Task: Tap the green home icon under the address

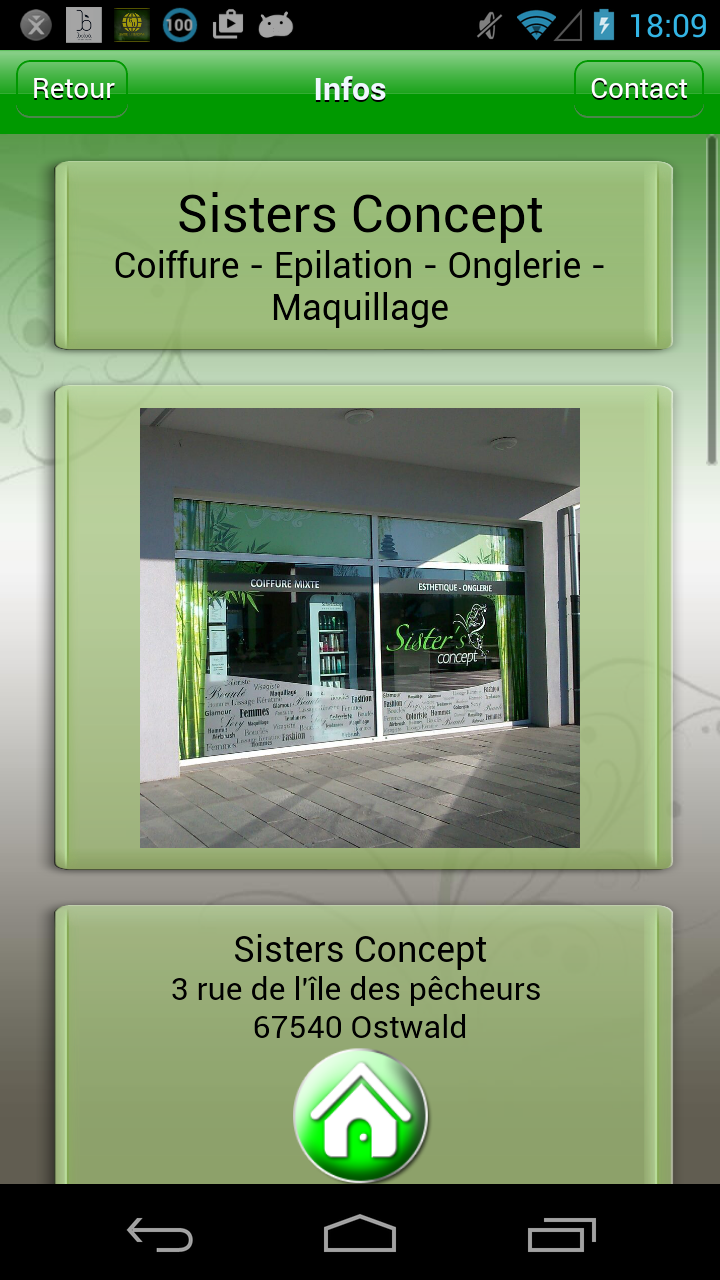Action: point(360,1116)
